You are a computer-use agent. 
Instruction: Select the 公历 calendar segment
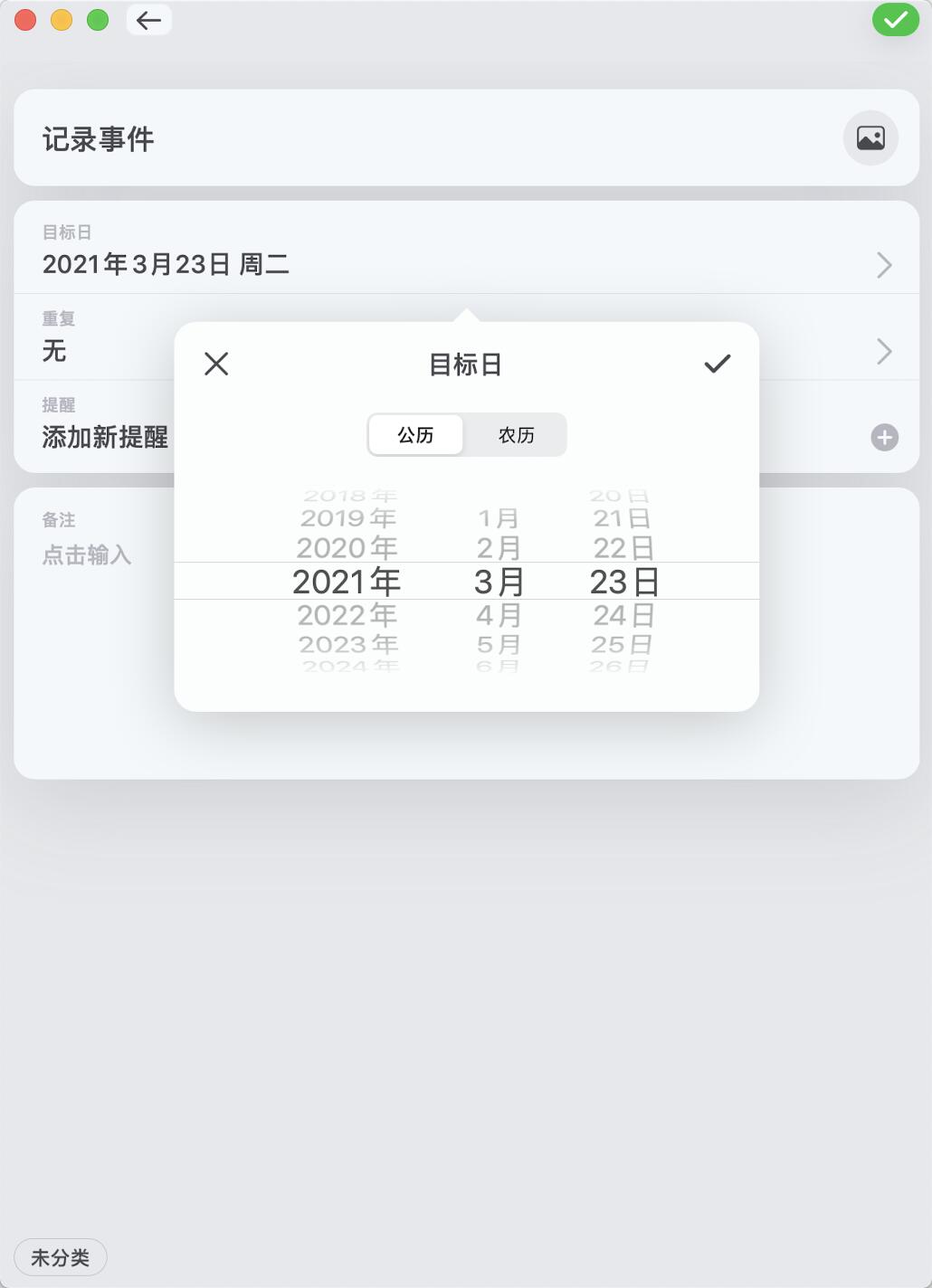point(416,435)
